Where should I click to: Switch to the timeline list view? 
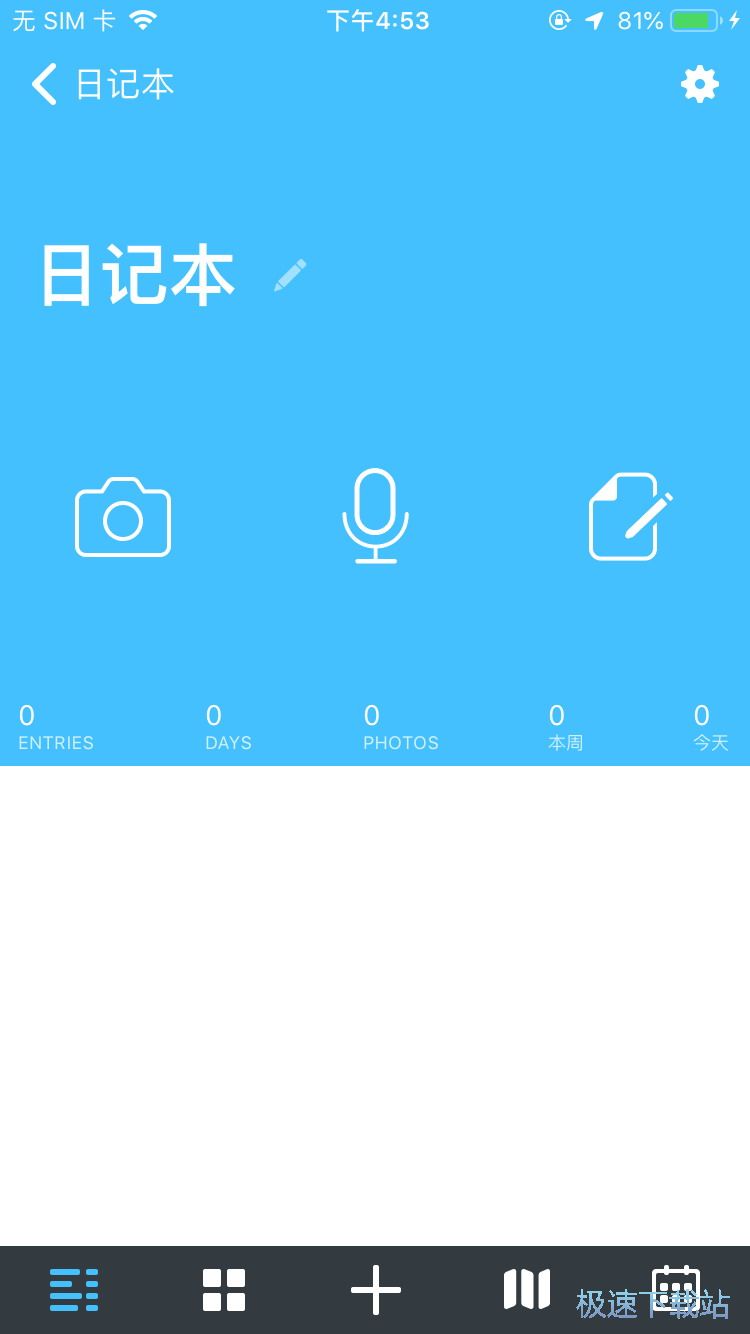tap(74, 1289)
